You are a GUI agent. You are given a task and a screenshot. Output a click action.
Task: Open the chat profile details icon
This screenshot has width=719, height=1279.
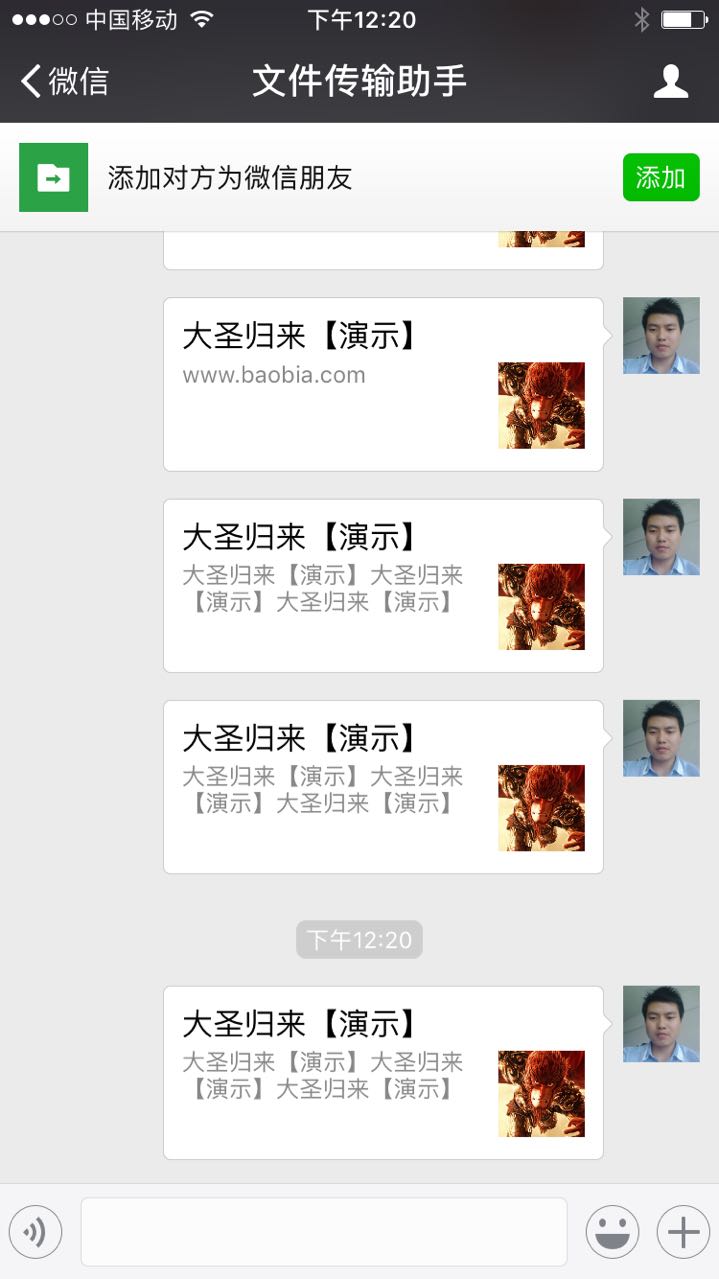670,81
